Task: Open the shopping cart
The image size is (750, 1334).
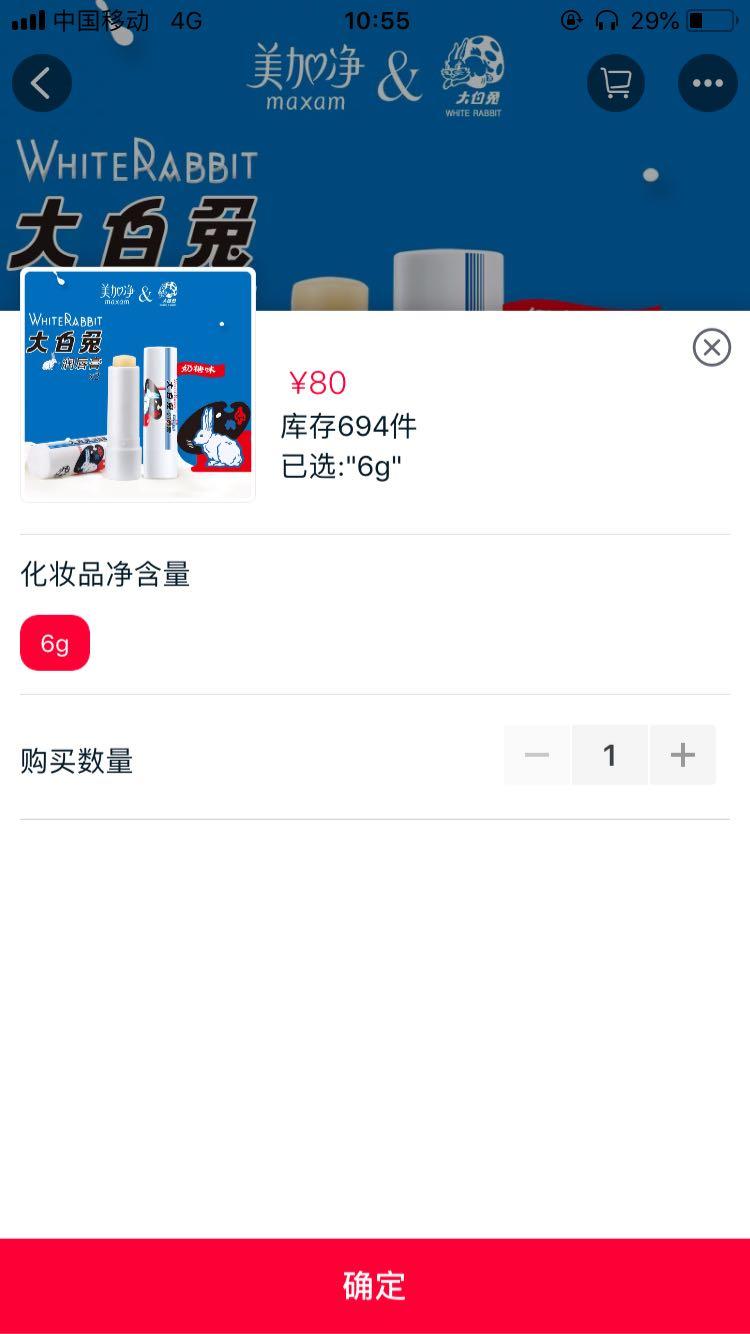Action: pos(616,83)
